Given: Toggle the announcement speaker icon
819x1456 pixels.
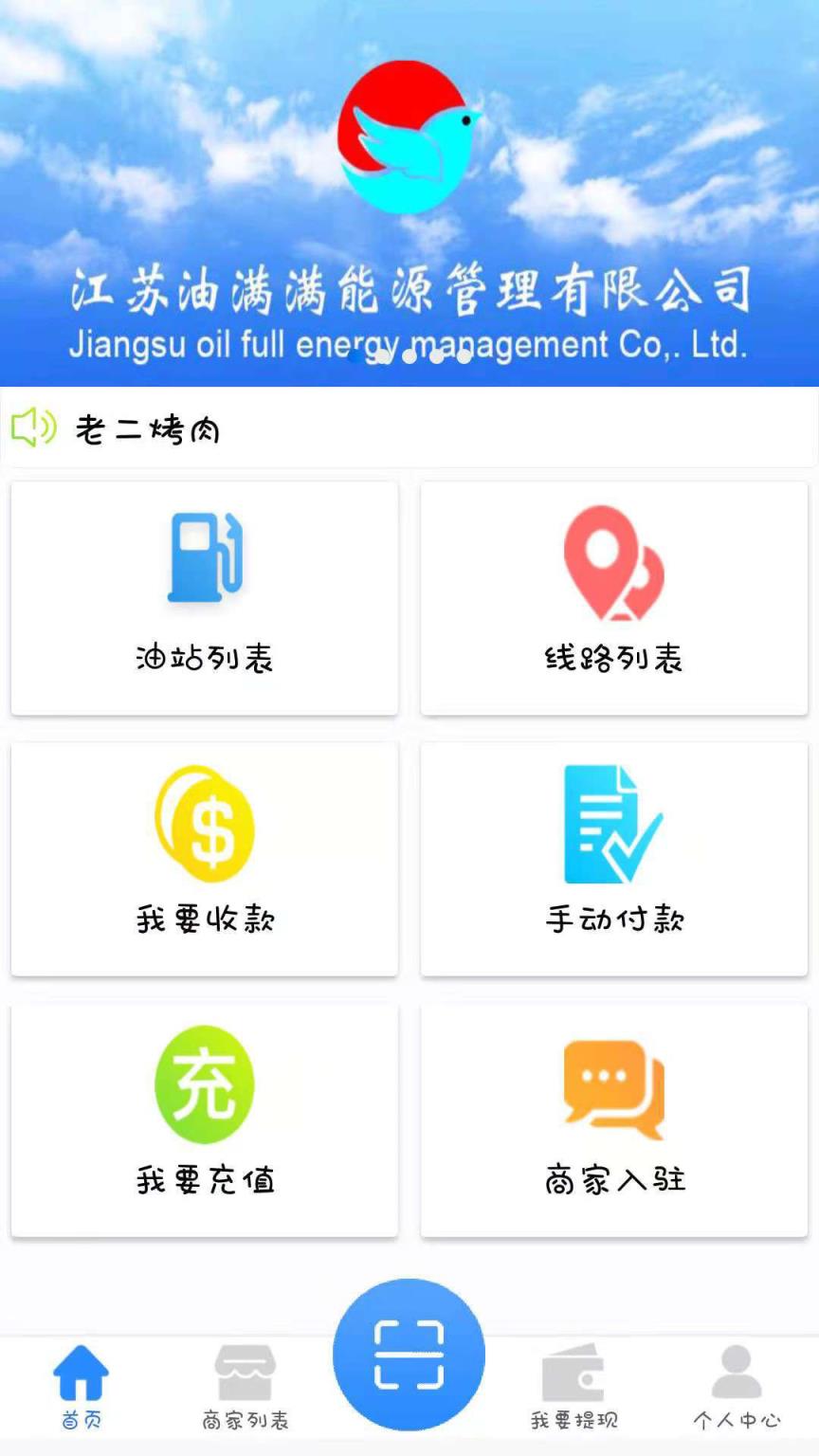Looking at the screenshot, I should [x=33, y=428].
